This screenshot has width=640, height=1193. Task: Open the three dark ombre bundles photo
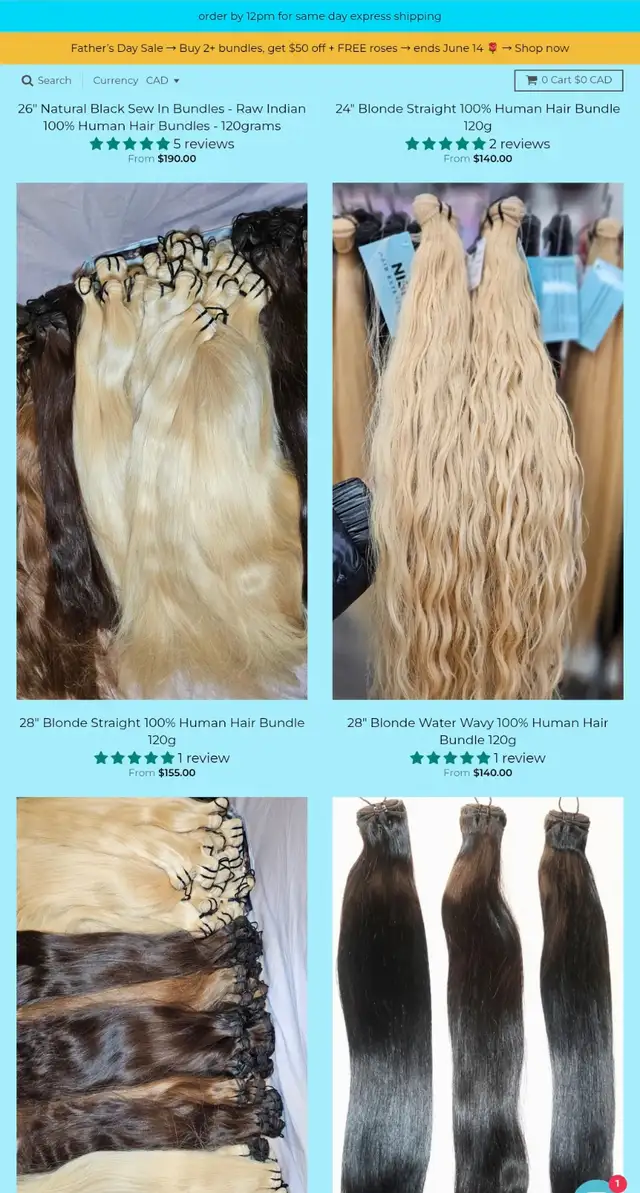click(x=478, y=994)
